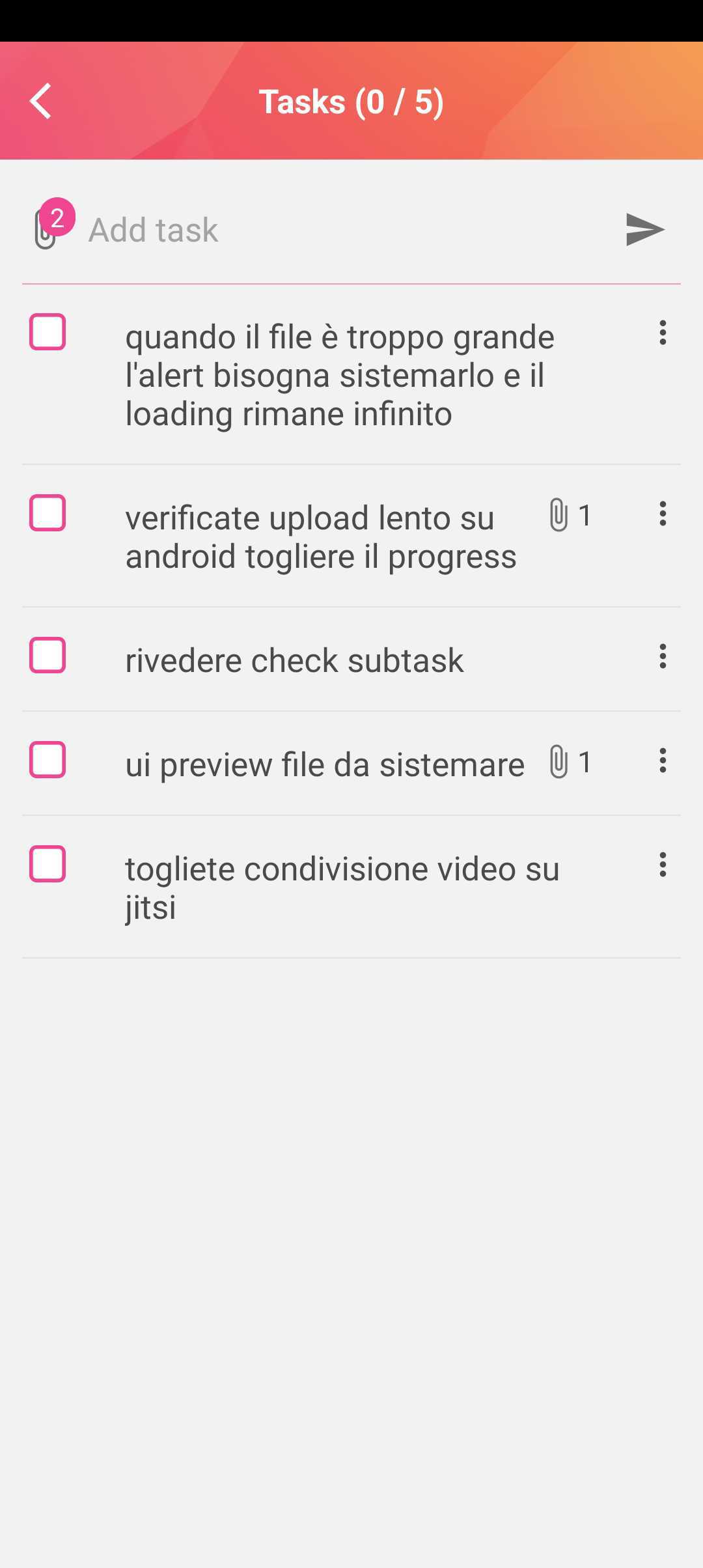
Task: Tick the 'rivedere check subtask' checkbox
Action: [48, 655]
